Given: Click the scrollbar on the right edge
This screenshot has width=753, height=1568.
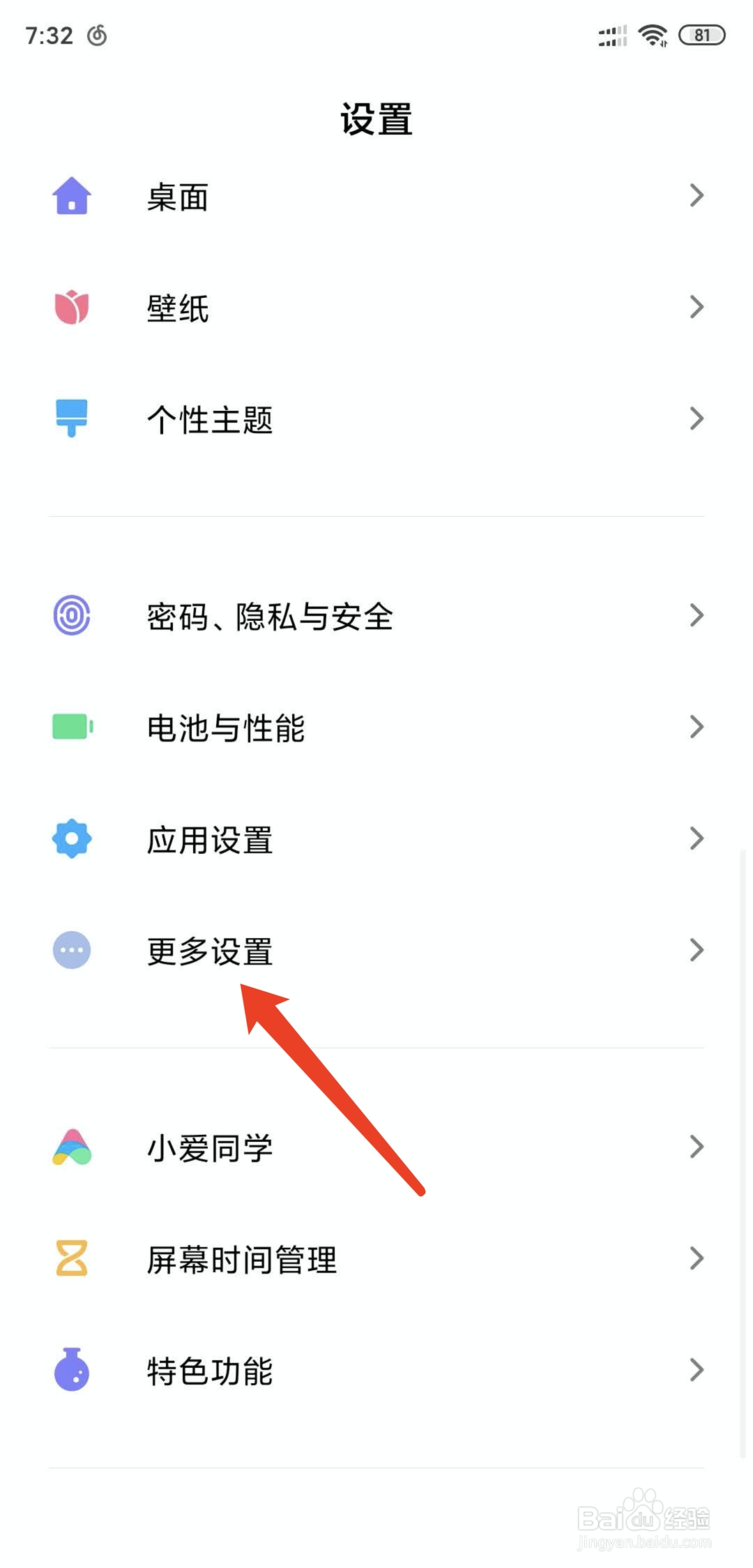Looking at the screenshot, I should click(x=742, y=977).
